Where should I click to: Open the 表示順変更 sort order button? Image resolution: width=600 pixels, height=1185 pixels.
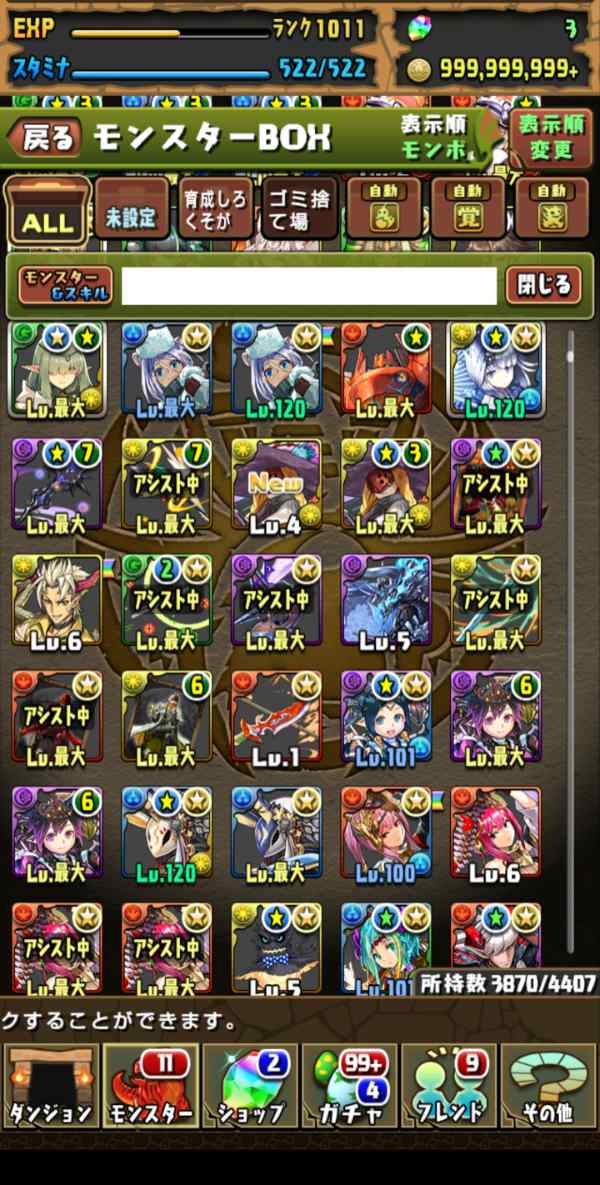551,139
